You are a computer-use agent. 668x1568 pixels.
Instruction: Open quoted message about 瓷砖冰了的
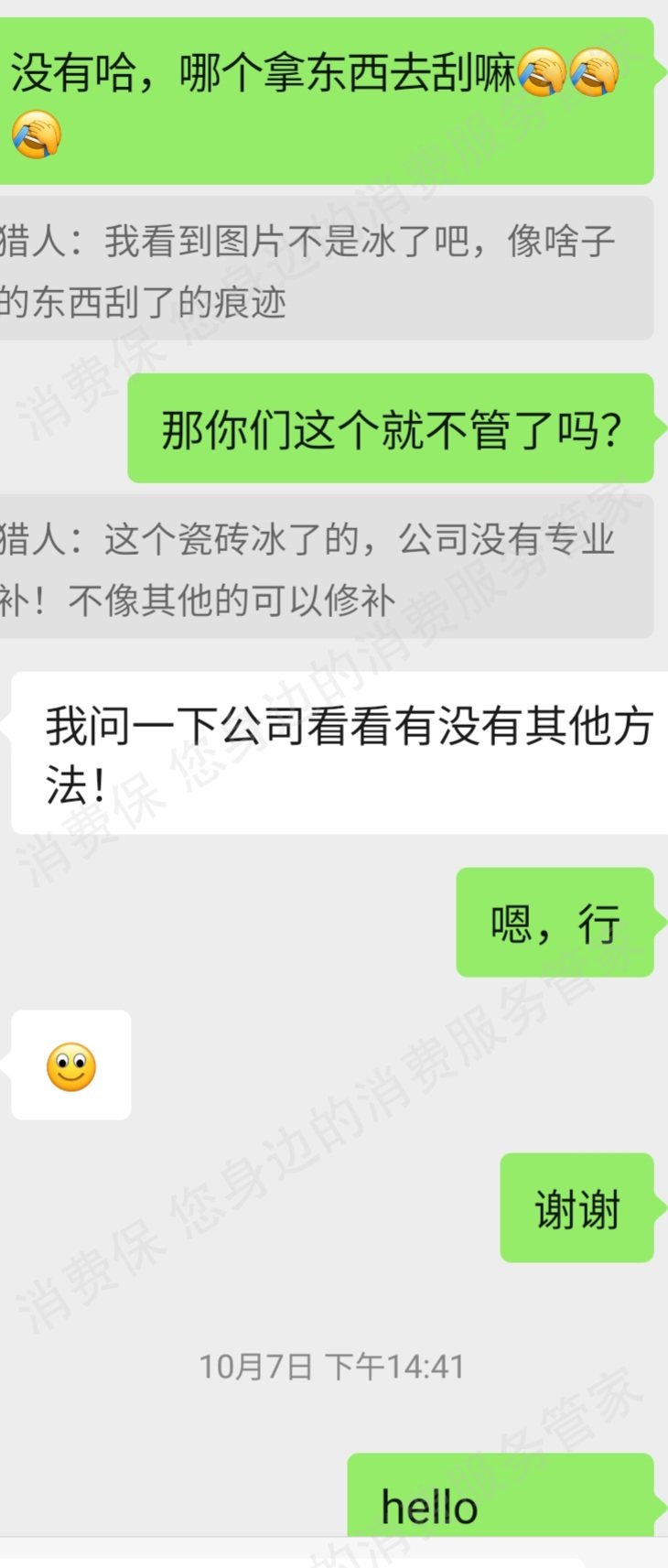click(x=311, y=568)
